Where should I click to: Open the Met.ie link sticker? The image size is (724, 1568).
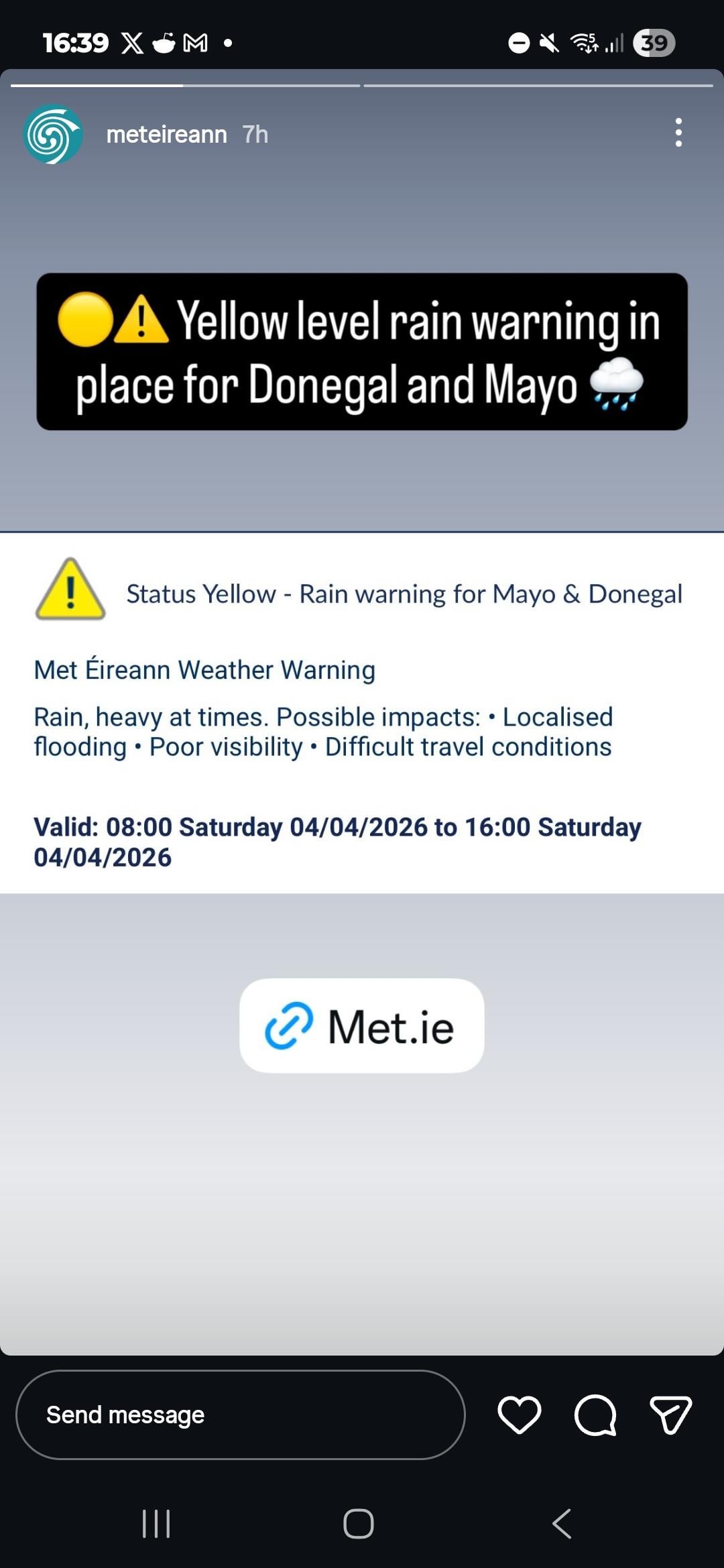362,1026
